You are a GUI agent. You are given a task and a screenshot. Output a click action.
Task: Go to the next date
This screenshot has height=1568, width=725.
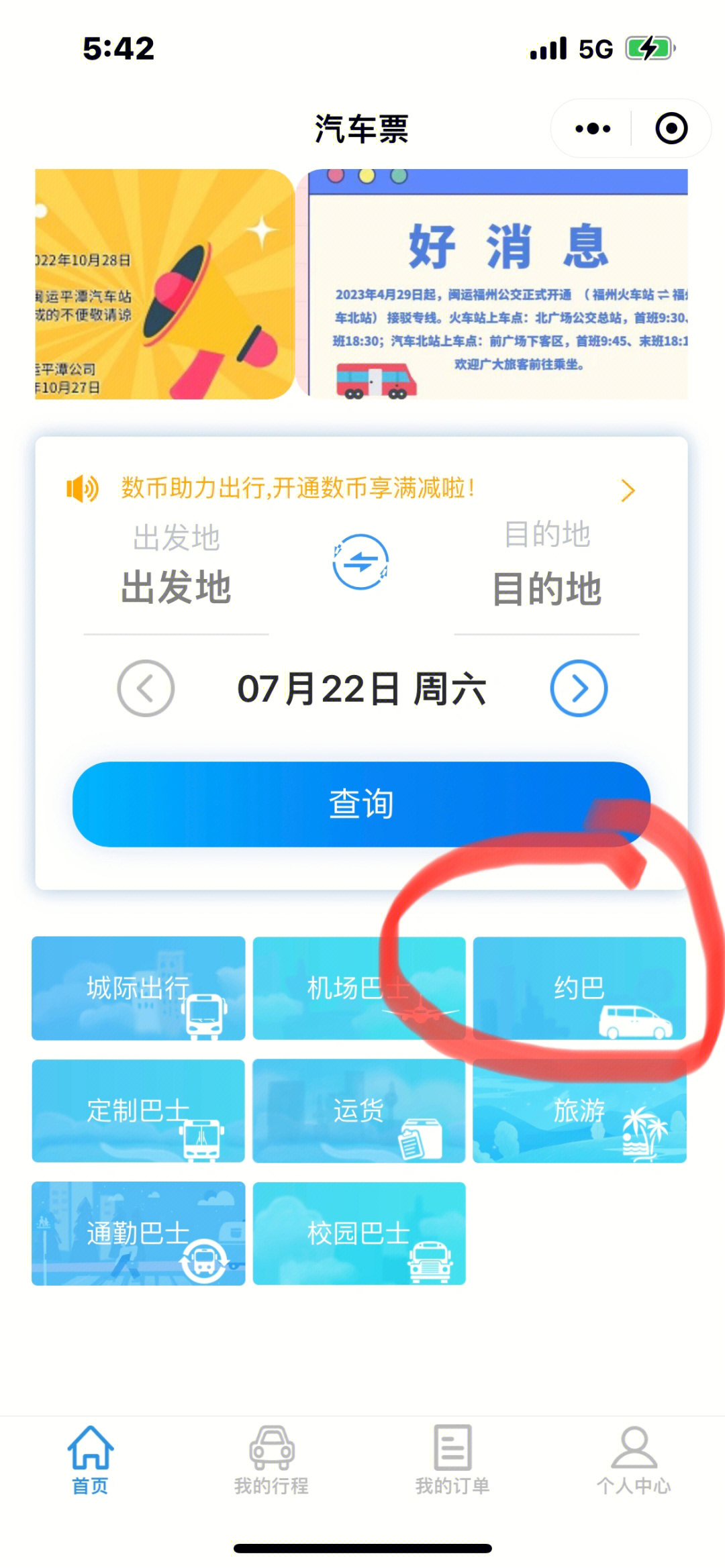579,688
